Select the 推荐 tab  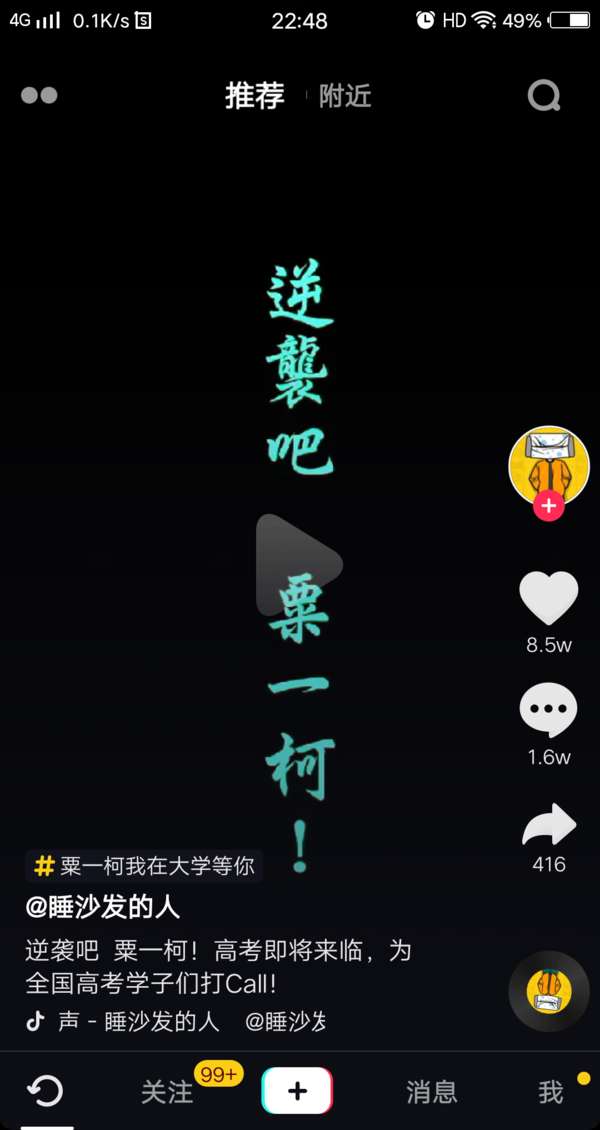pyautogui.click(x=254, y=96)
